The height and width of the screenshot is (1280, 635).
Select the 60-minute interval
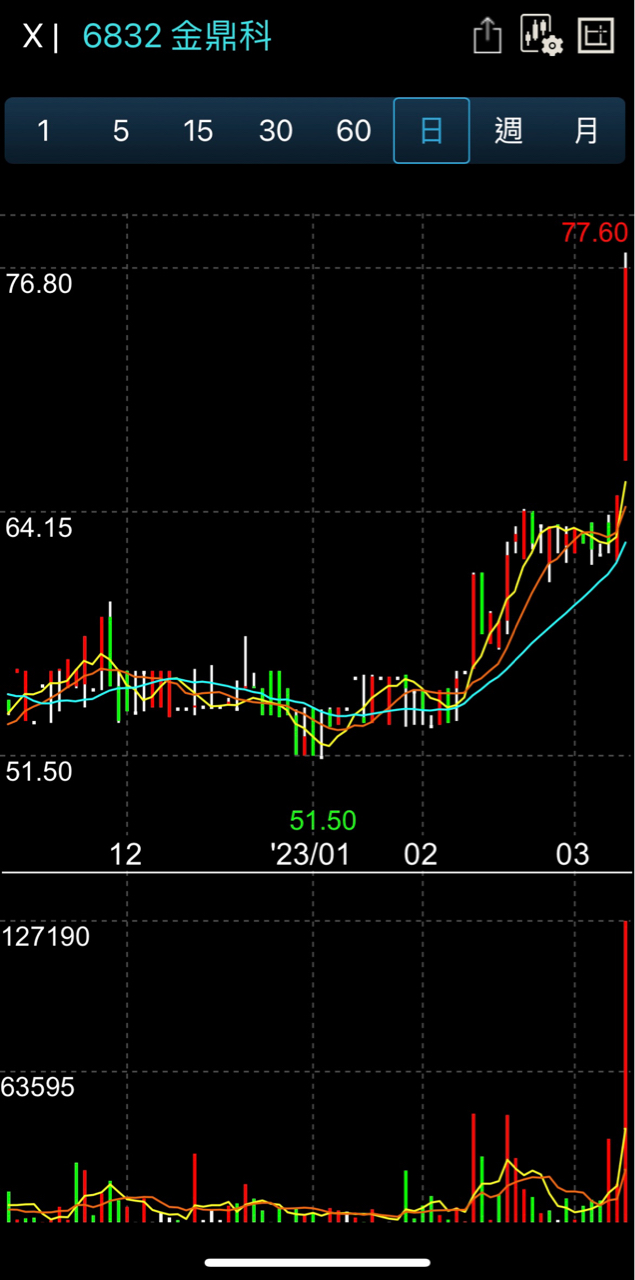pyautogui.click(x=354, y=131)
